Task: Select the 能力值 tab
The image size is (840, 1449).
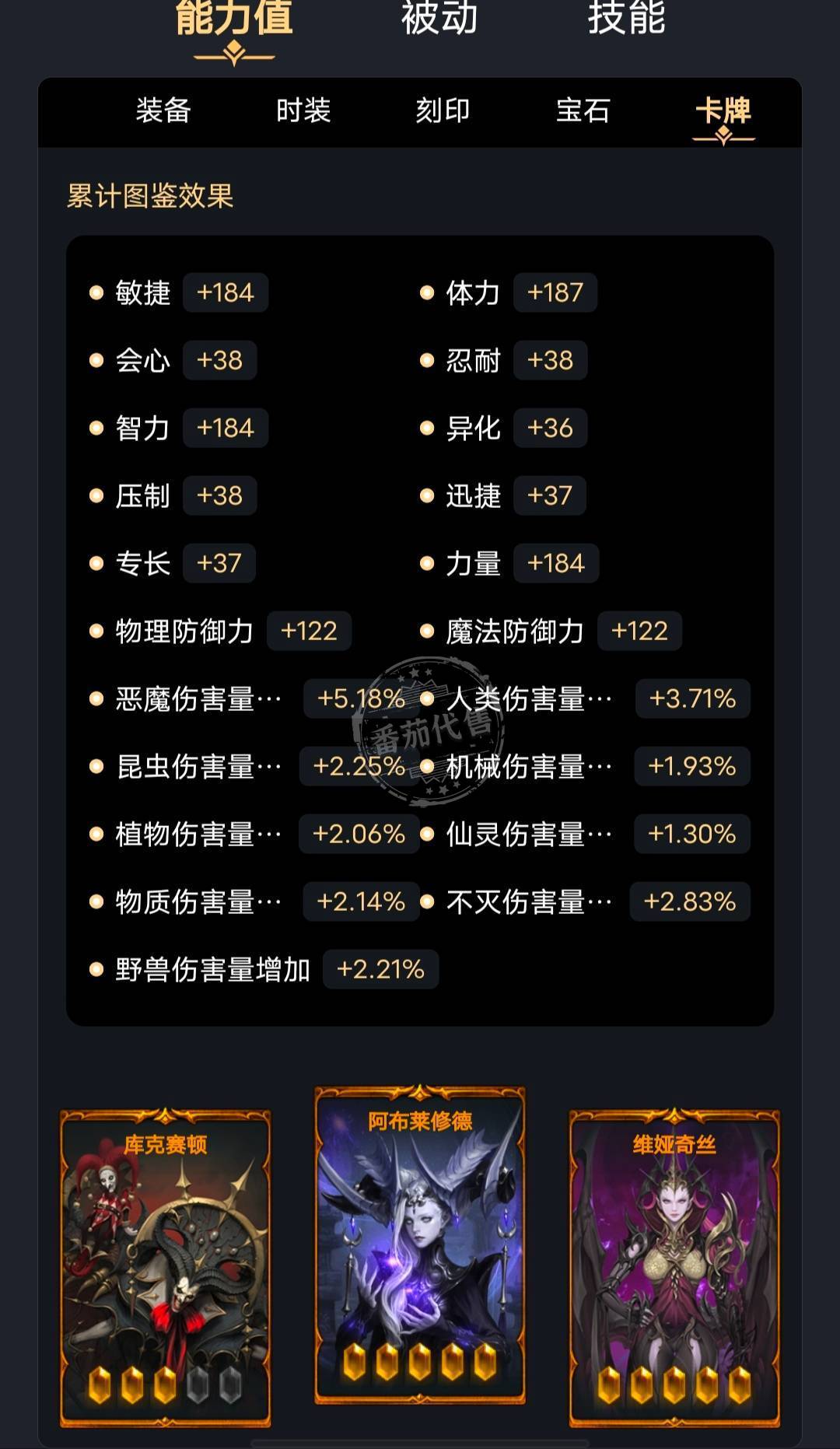Action: (x=234, y=19)
